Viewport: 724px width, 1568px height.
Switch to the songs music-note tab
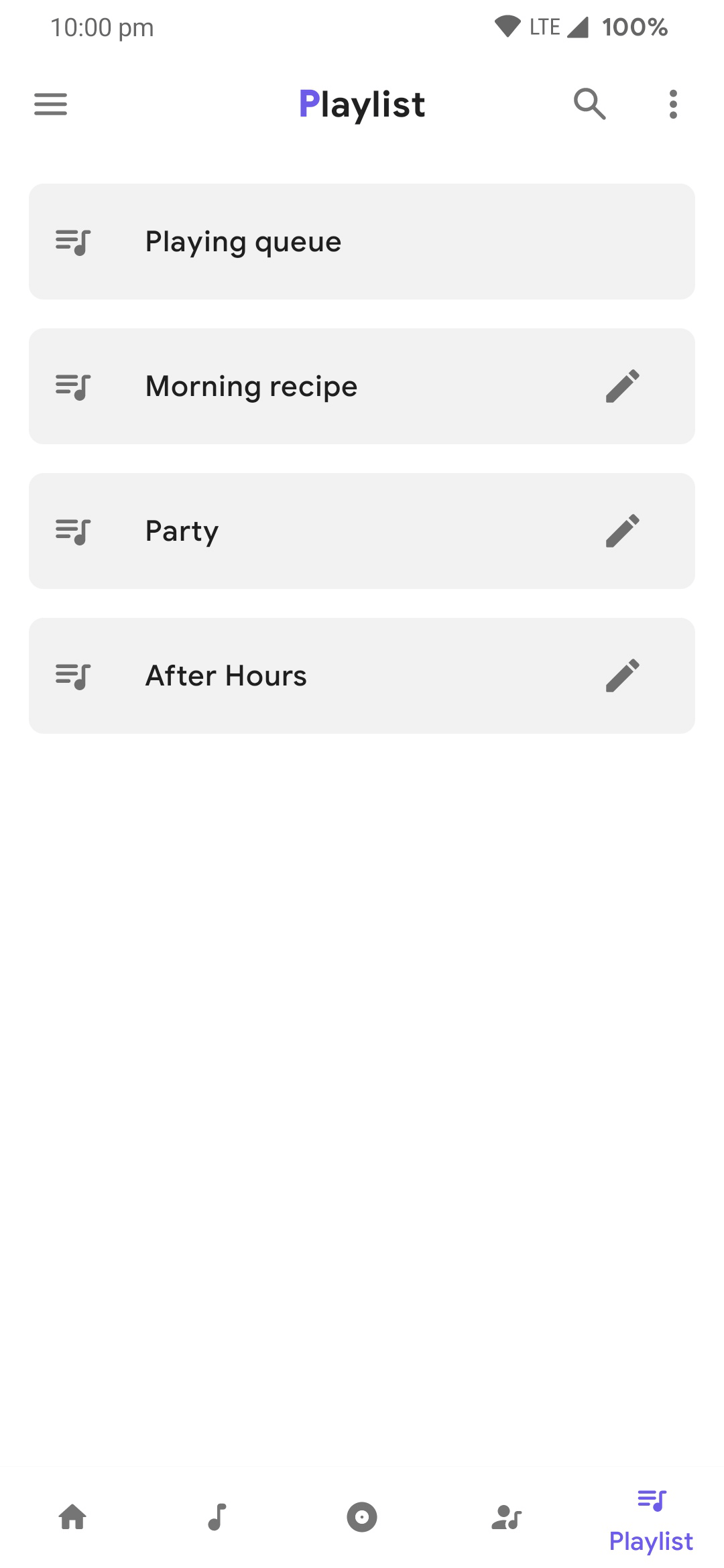pos(217,1517)
